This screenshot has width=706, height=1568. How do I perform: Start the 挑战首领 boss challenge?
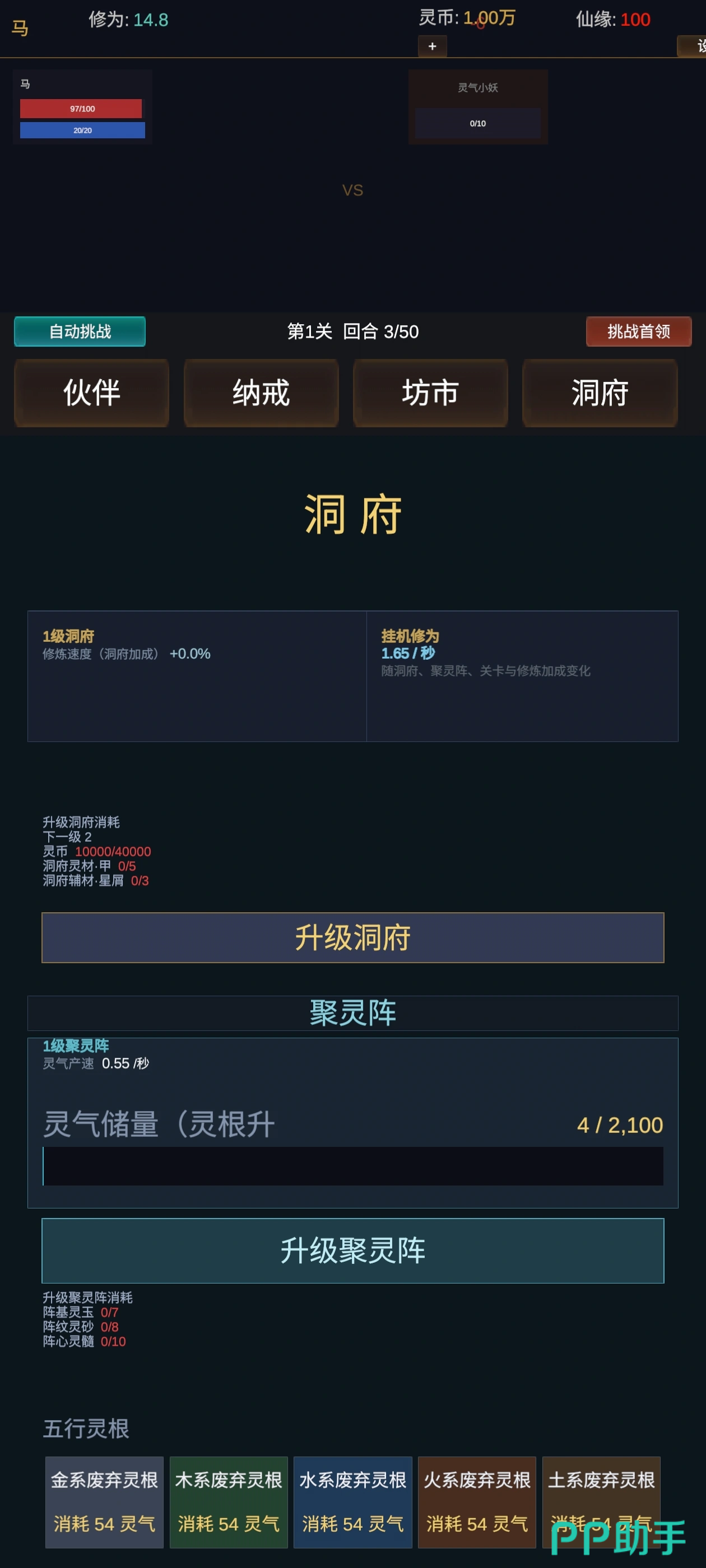coord(638,331)
